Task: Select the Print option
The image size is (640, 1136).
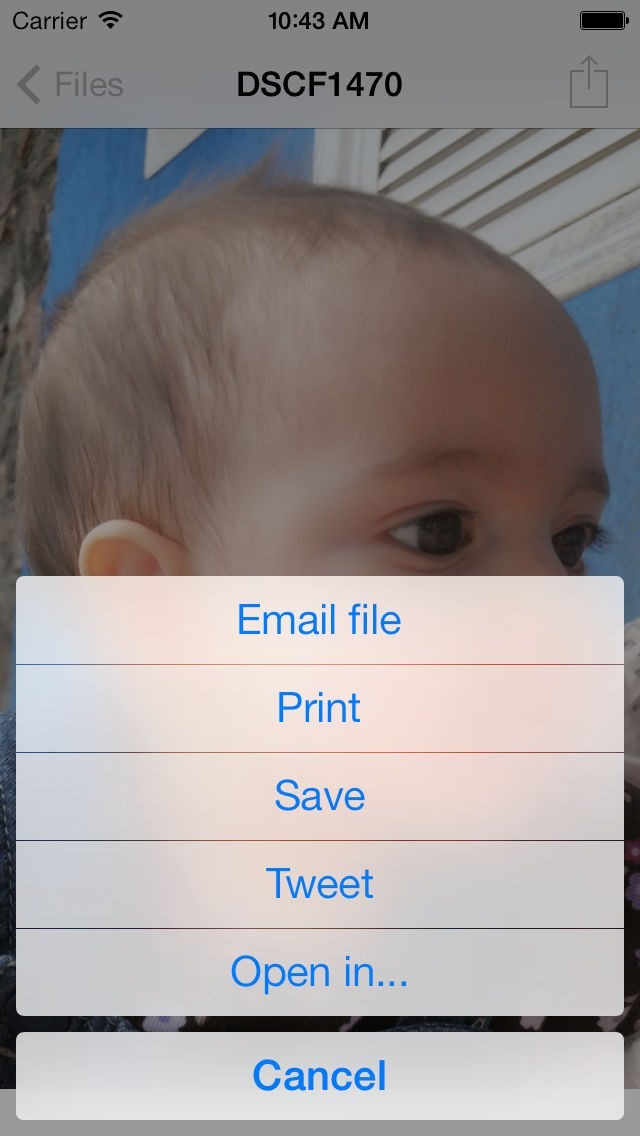Action: click(x=319, y=708)
